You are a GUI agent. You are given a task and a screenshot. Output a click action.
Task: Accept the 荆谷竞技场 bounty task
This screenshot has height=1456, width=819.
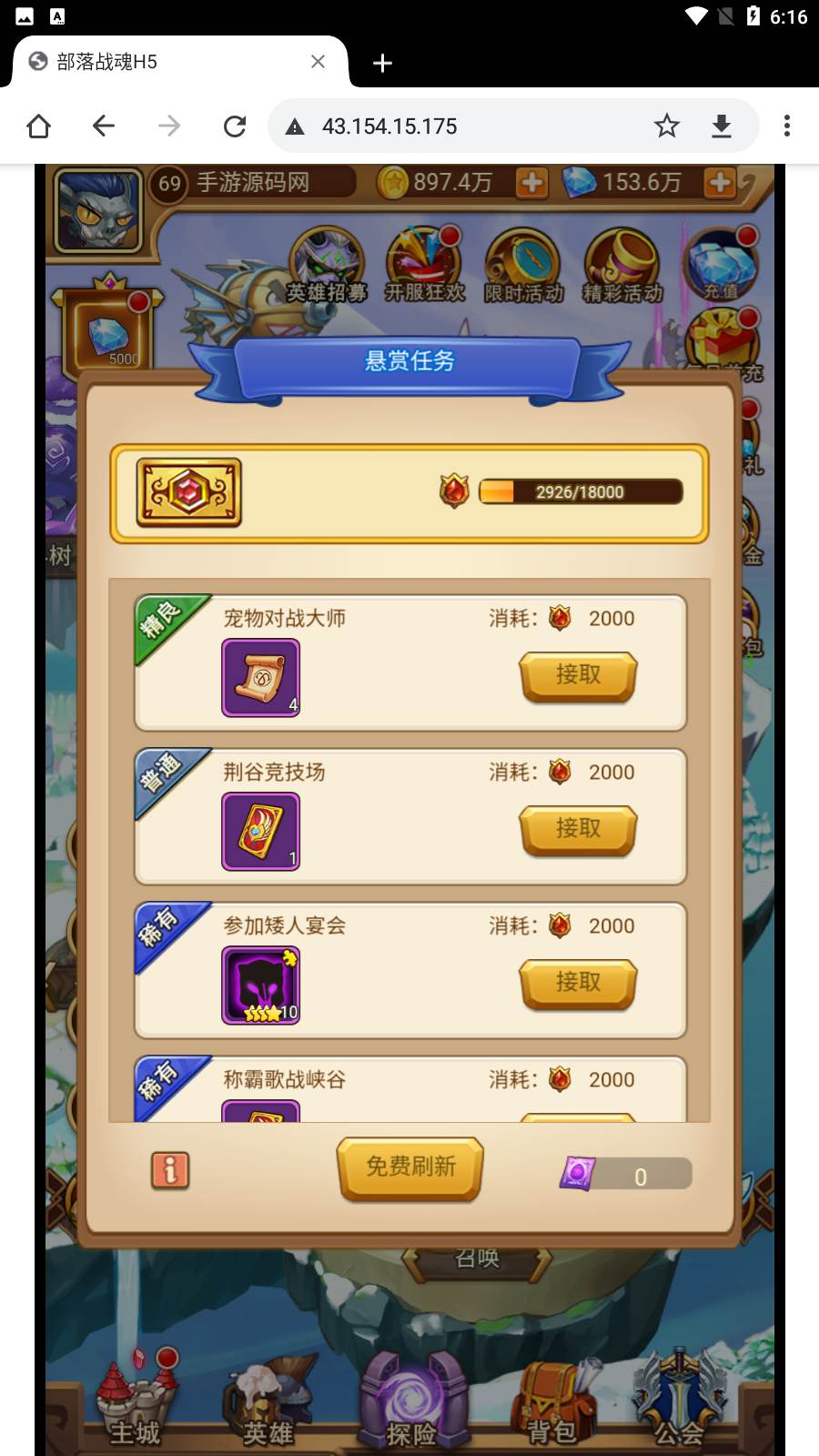pos(577,829)
